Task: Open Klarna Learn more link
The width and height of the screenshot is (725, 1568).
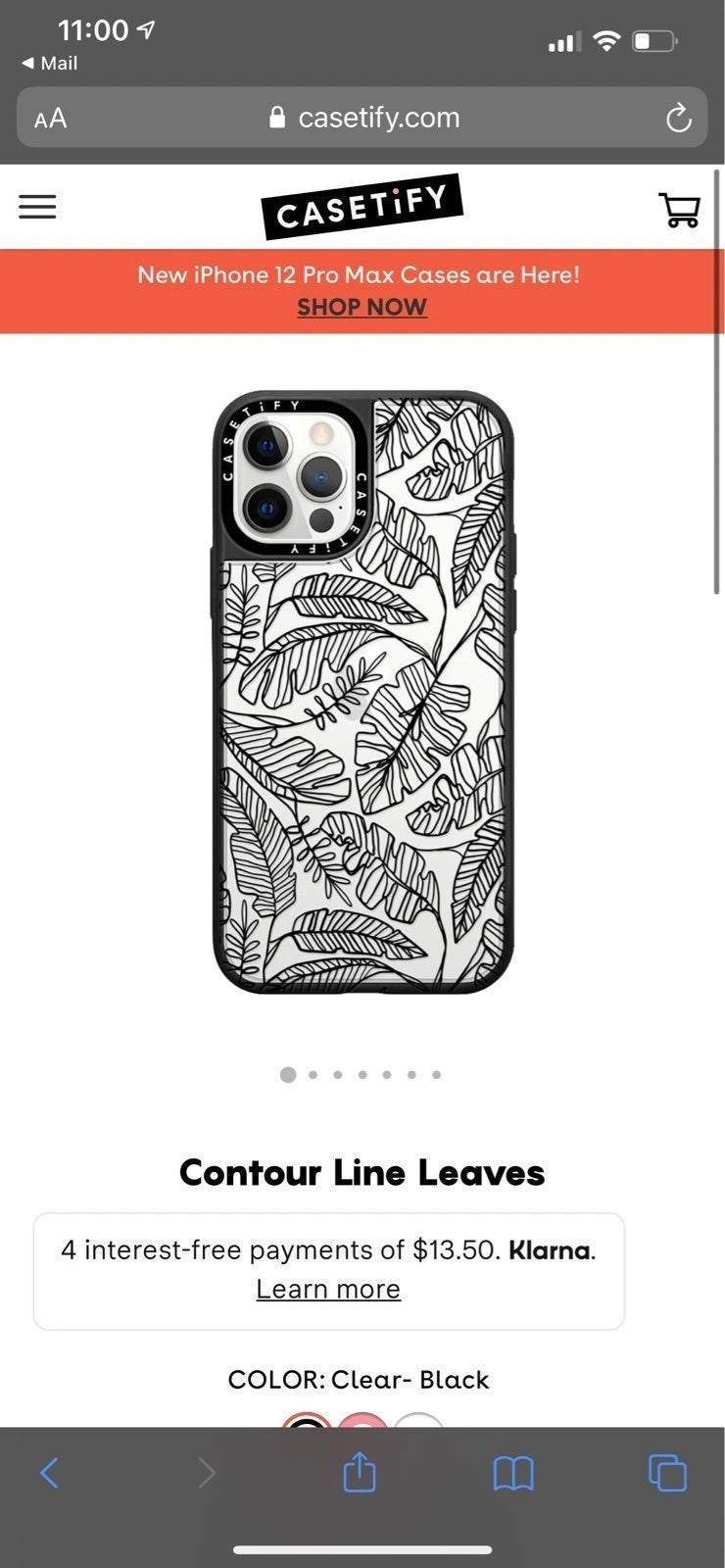Action: coord(328,1289)
